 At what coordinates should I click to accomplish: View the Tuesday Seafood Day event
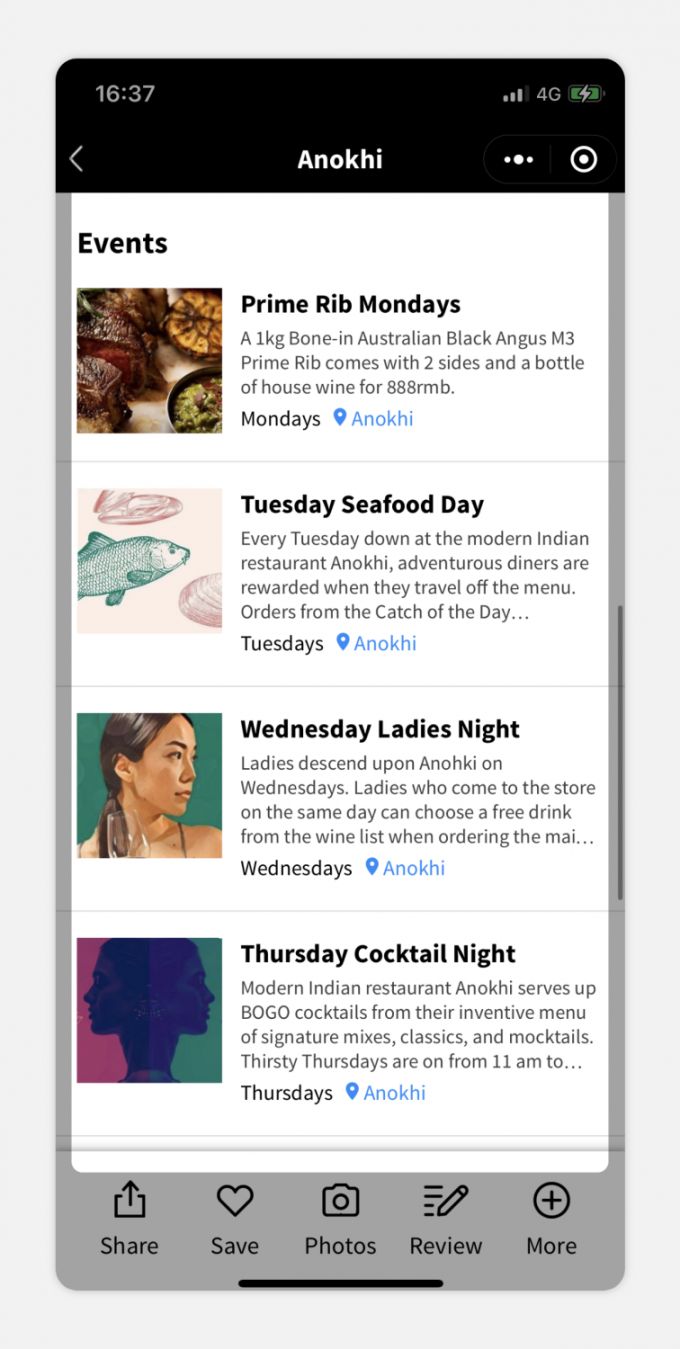tap(362, 504)
